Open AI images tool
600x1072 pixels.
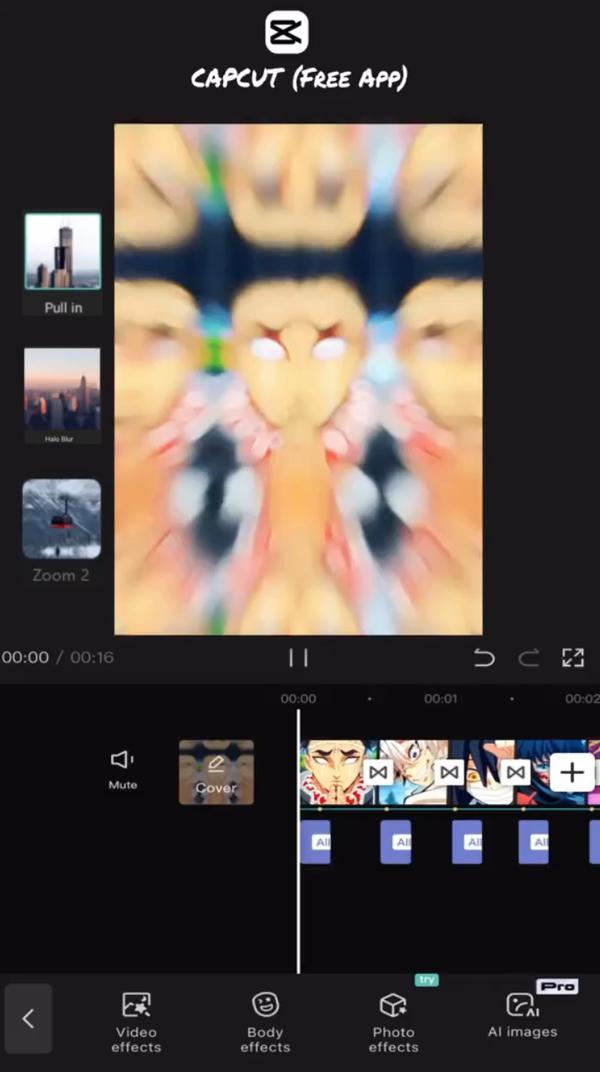click(x=522, y=1016)
